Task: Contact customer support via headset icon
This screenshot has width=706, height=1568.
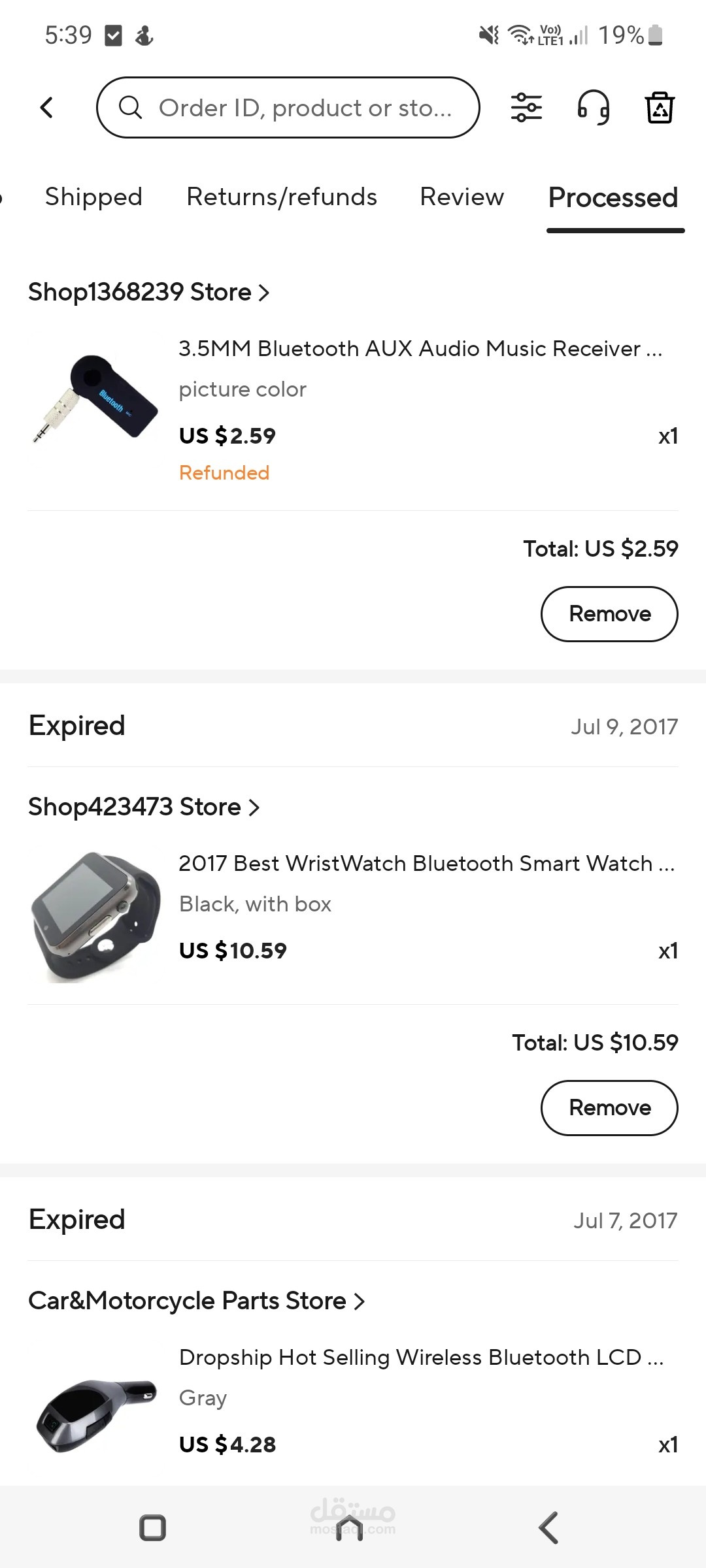Action: tap(593, 108)
